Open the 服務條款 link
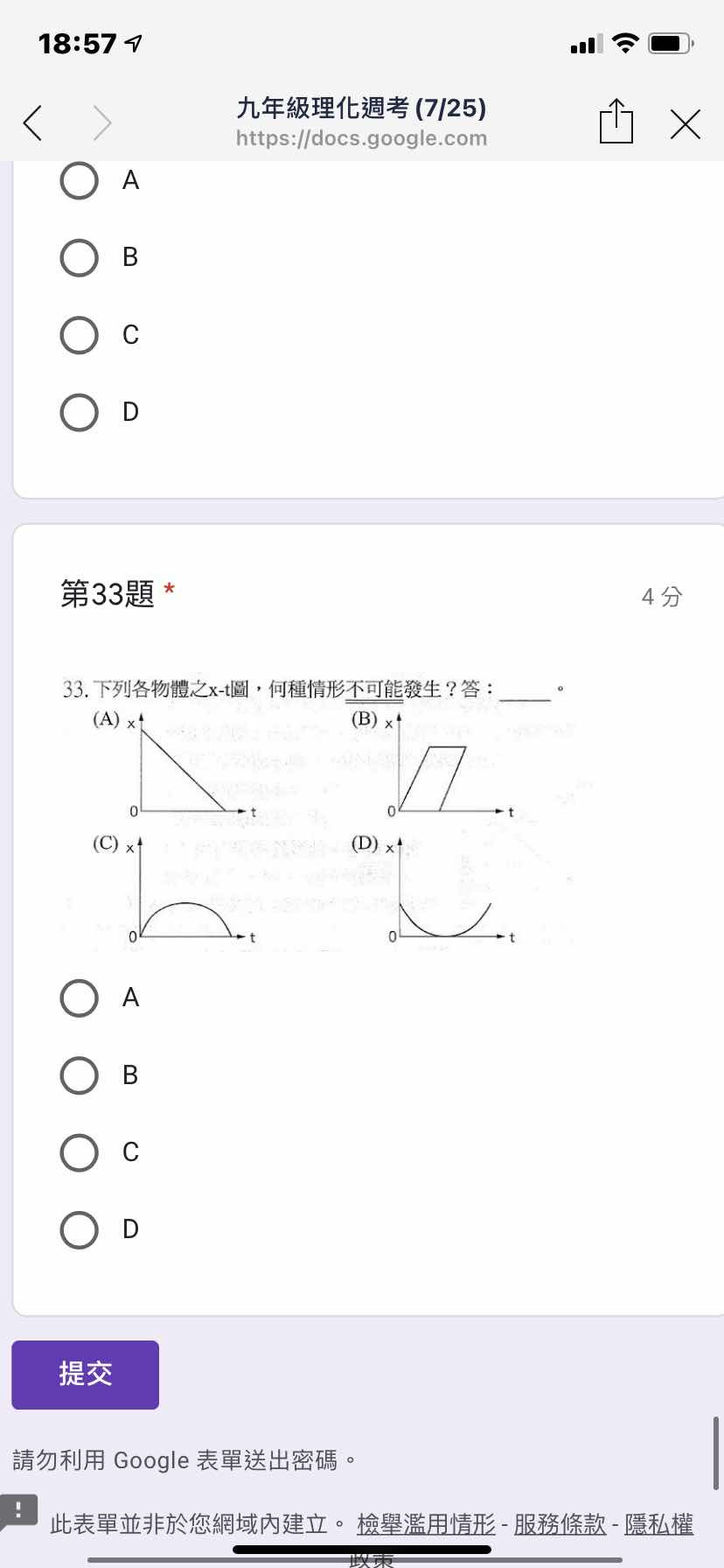Screen dimensions: 724x1568 coord(560,1524)
